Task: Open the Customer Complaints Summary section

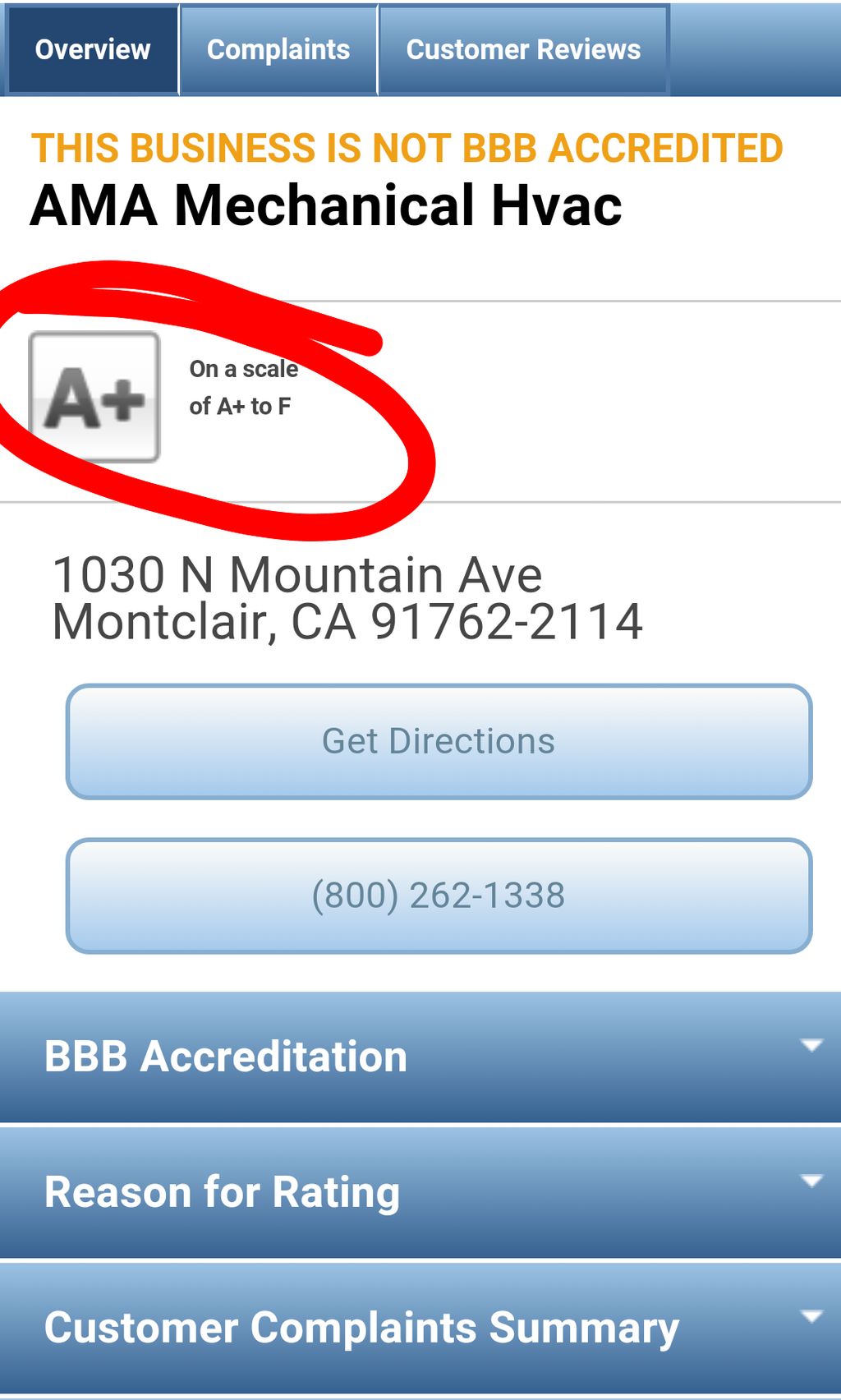Action: [420, 1328]
